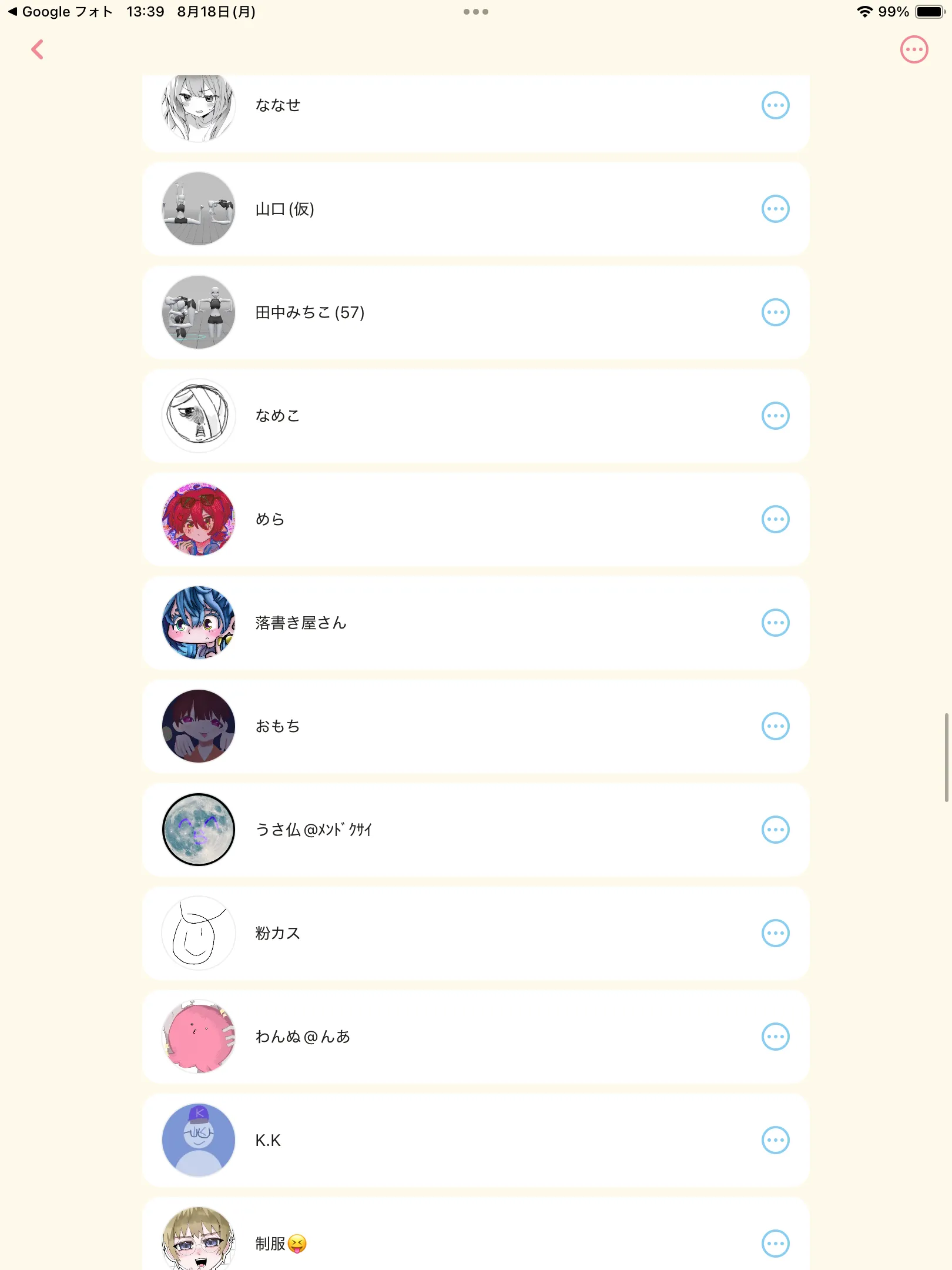This screenshot has width=952, height=1270.
Task: View おもち's profile
Action: click(x=277, y=726)
